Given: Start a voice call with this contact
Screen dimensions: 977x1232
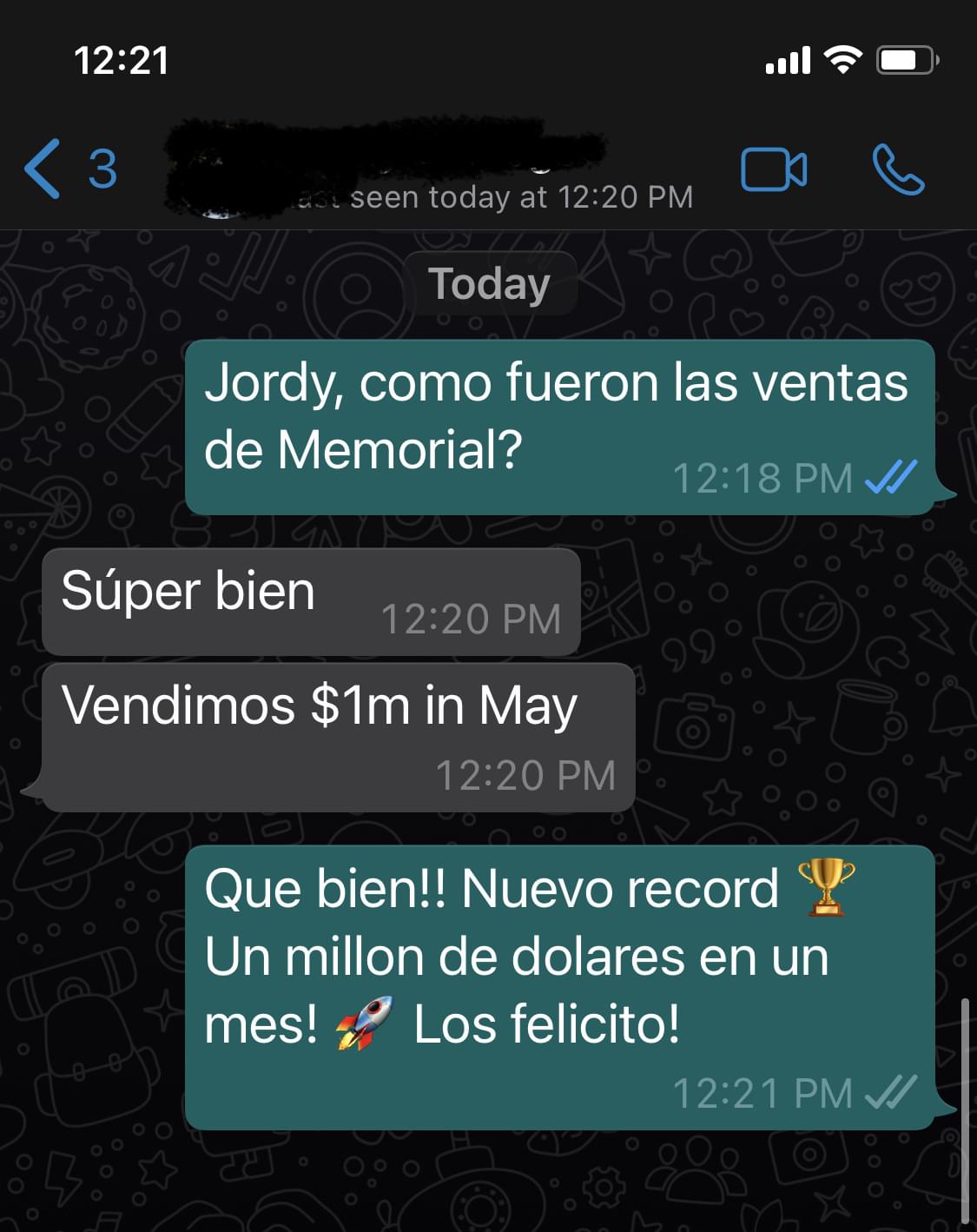Looking at the screenshot, I should tap(898, 169).
